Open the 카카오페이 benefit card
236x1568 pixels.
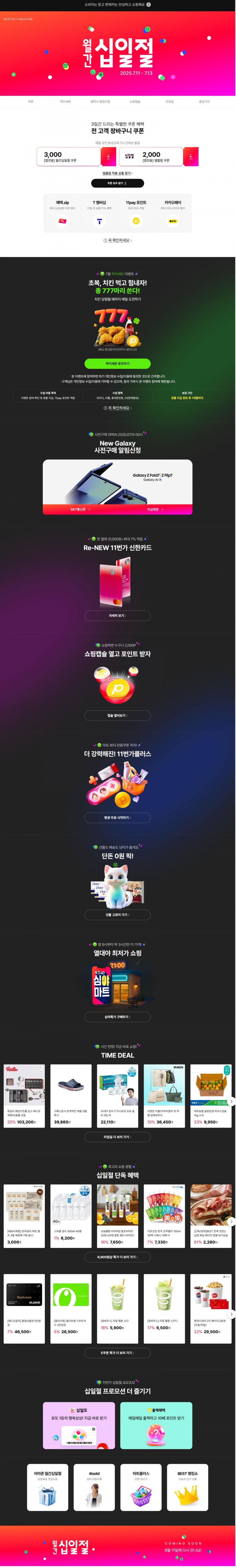(173, 213)
